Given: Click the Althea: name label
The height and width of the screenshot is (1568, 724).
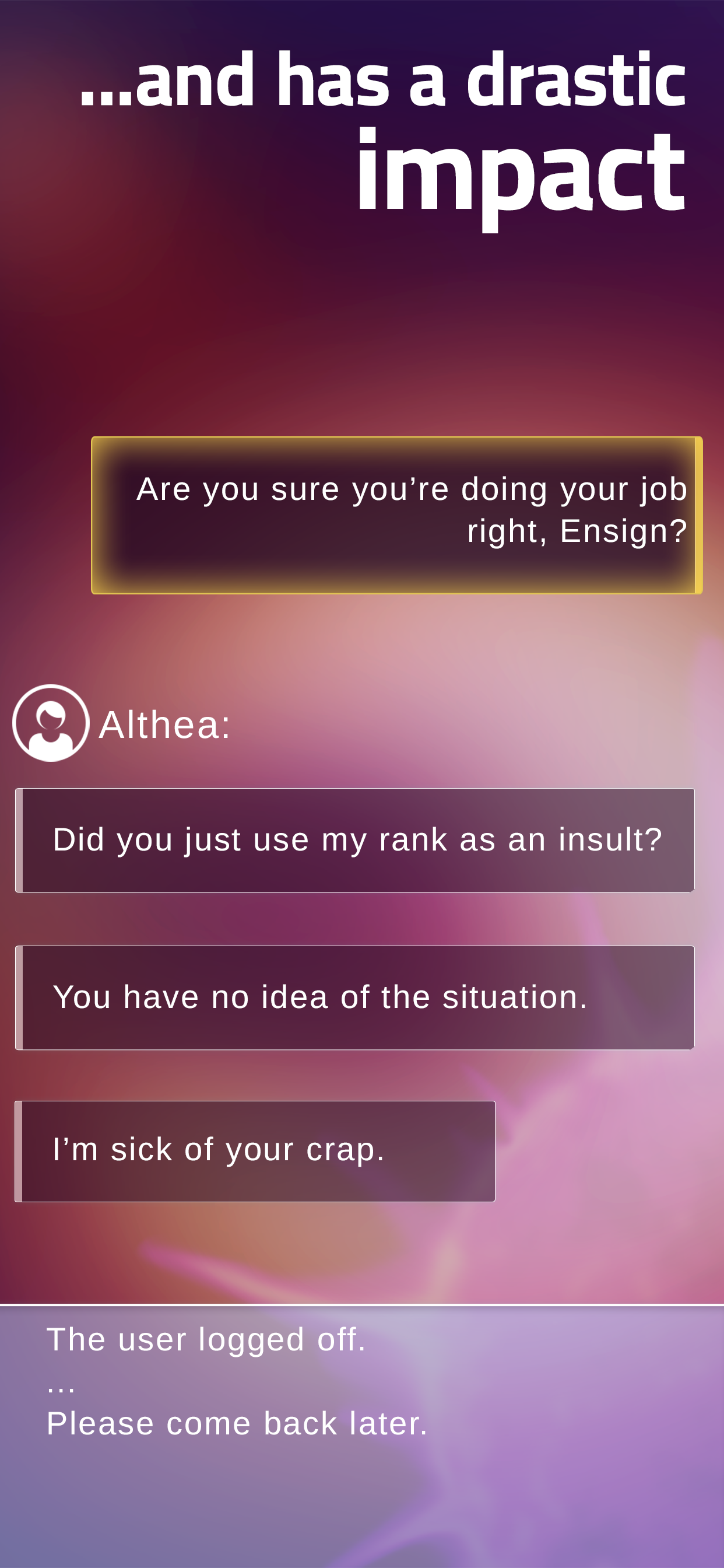Looking at the screenshot, I should point(166,726).
